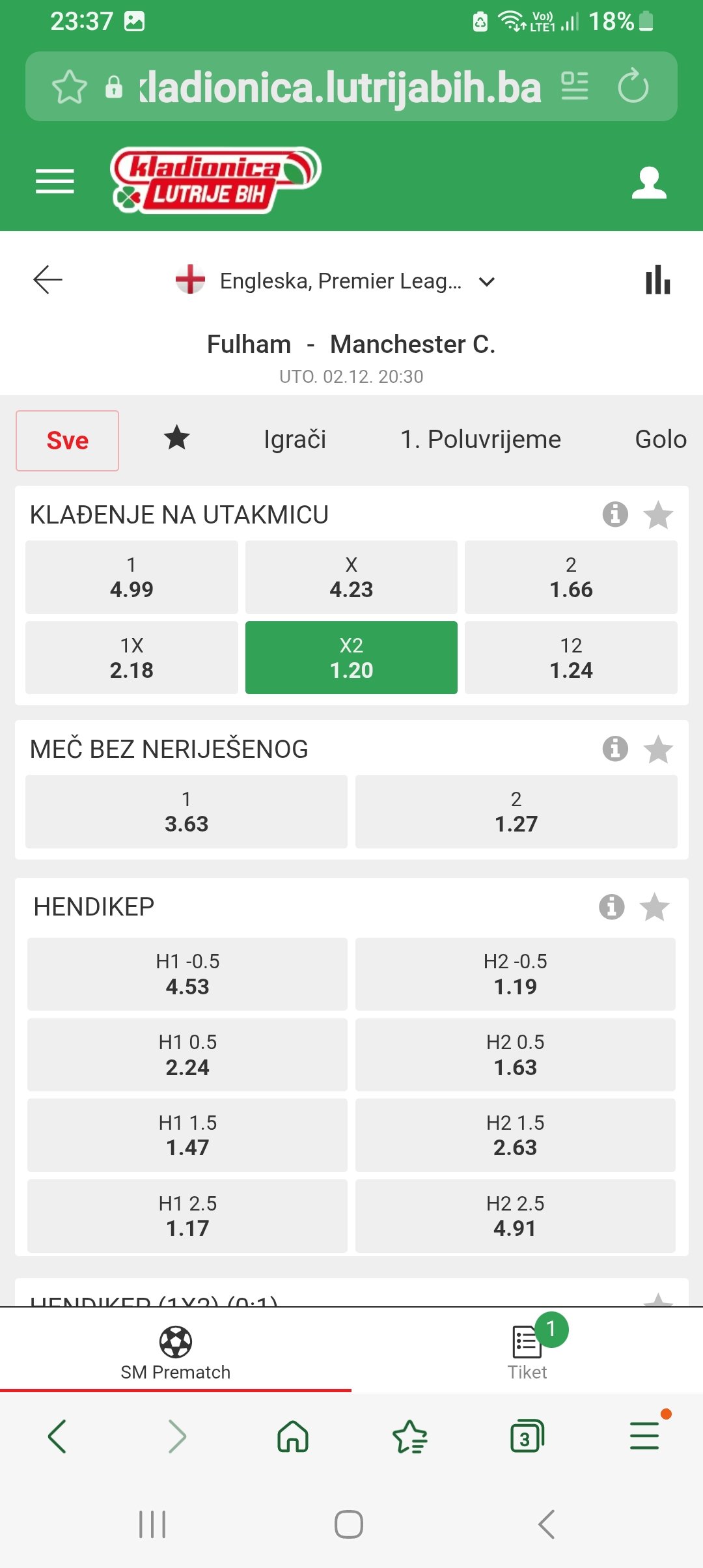
Task: Bet on away win without draw 1.27
Action: click(x=516, y=812)
